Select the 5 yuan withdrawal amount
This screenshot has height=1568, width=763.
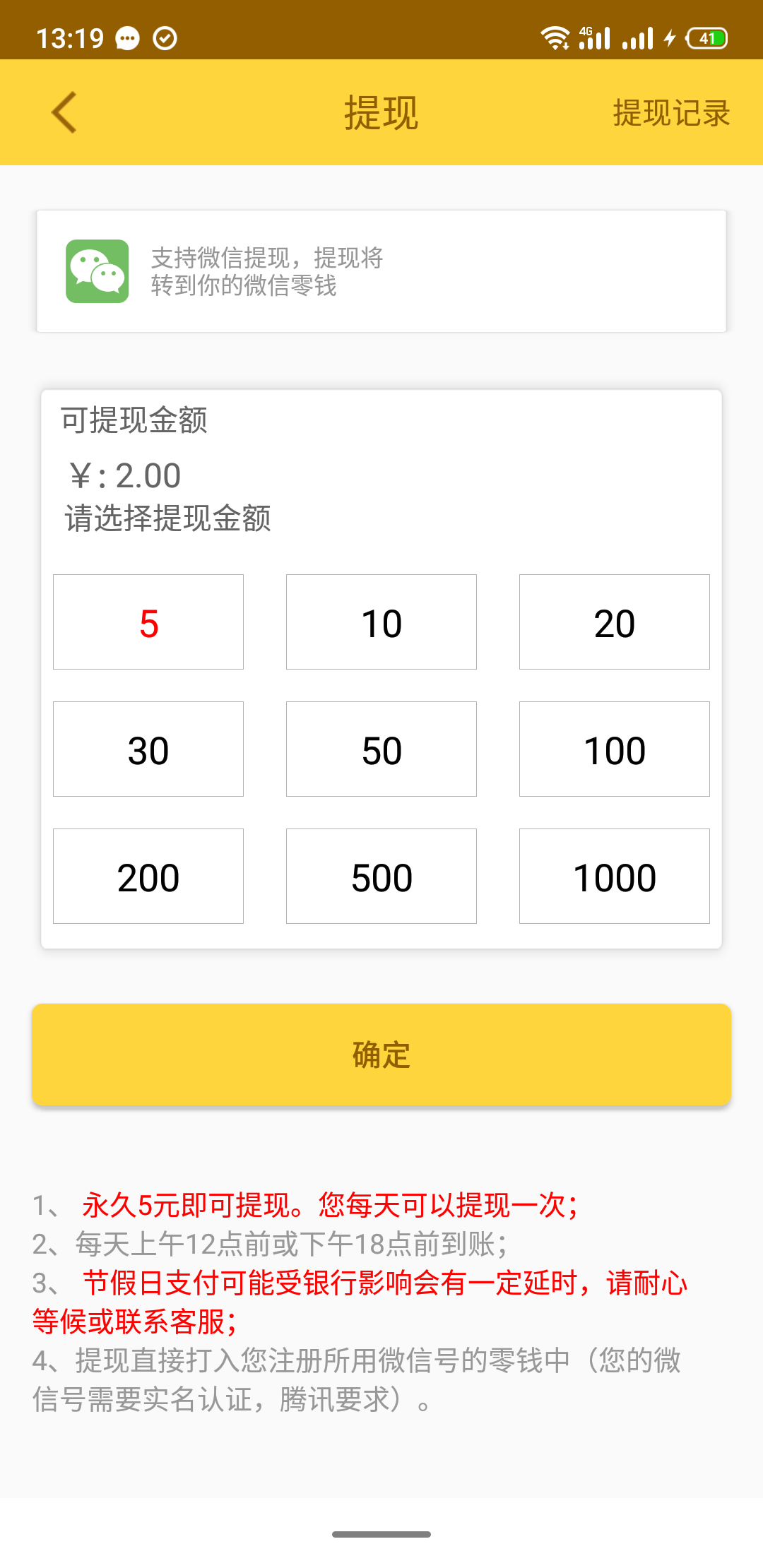tap(148, 622)
